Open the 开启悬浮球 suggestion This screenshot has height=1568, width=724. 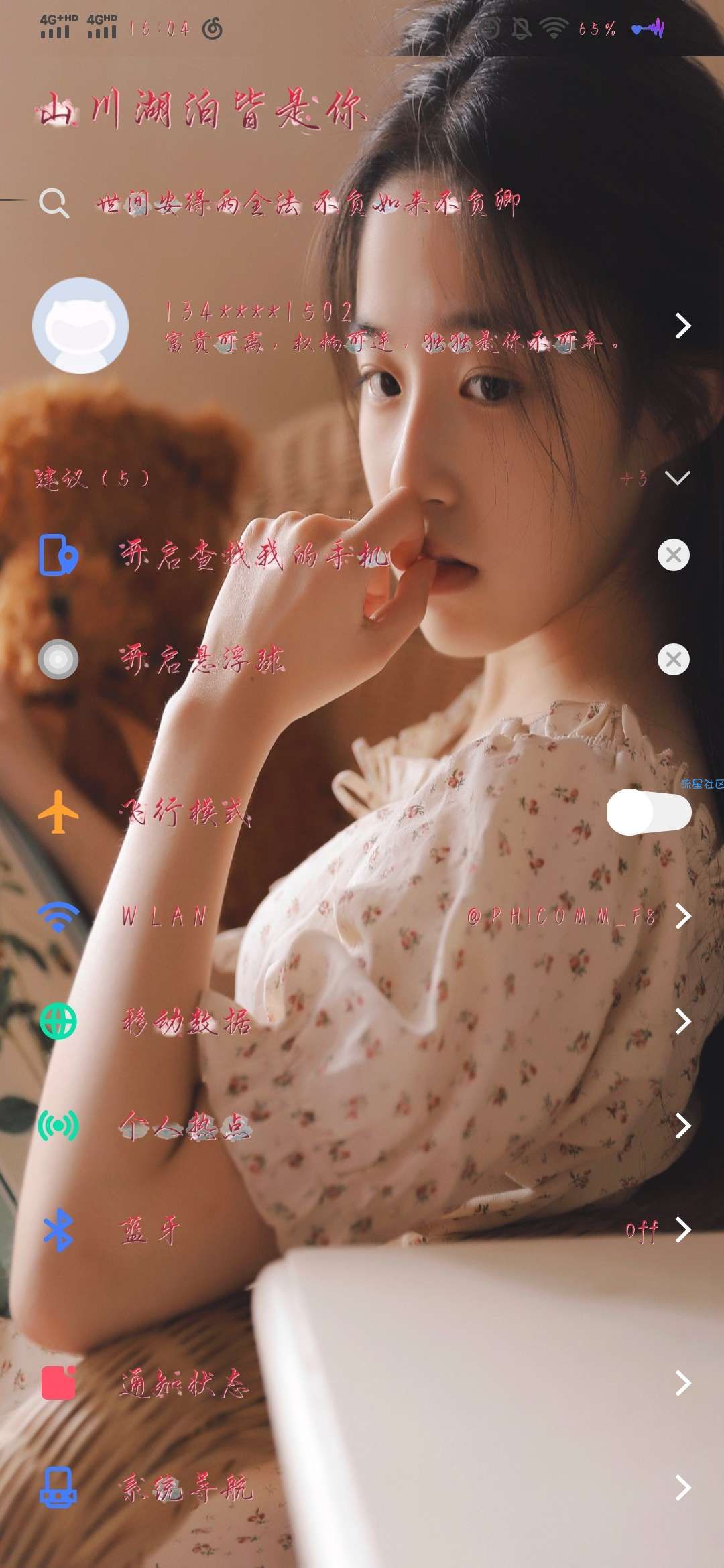201,660
